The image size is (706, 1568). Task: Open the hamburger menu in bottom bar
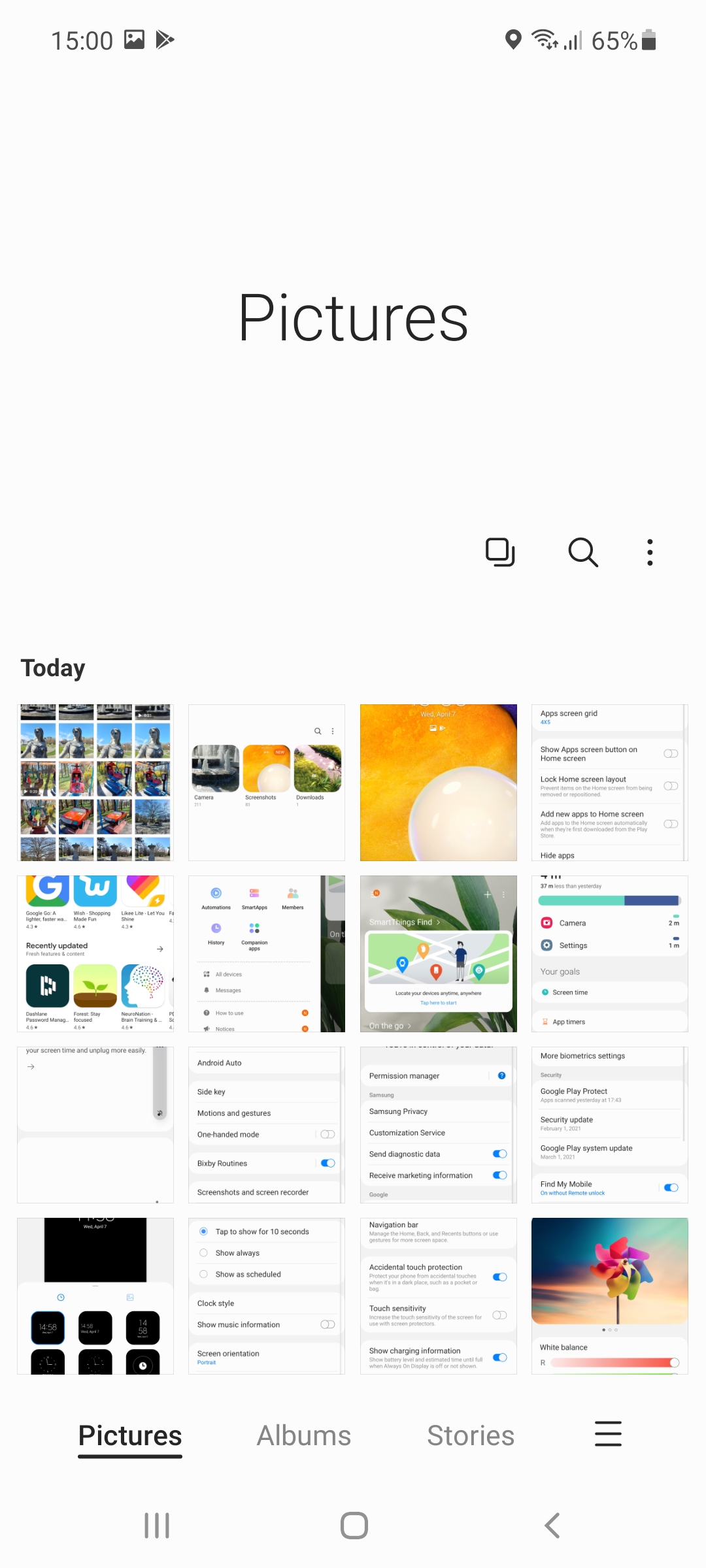click(608, 1433)
